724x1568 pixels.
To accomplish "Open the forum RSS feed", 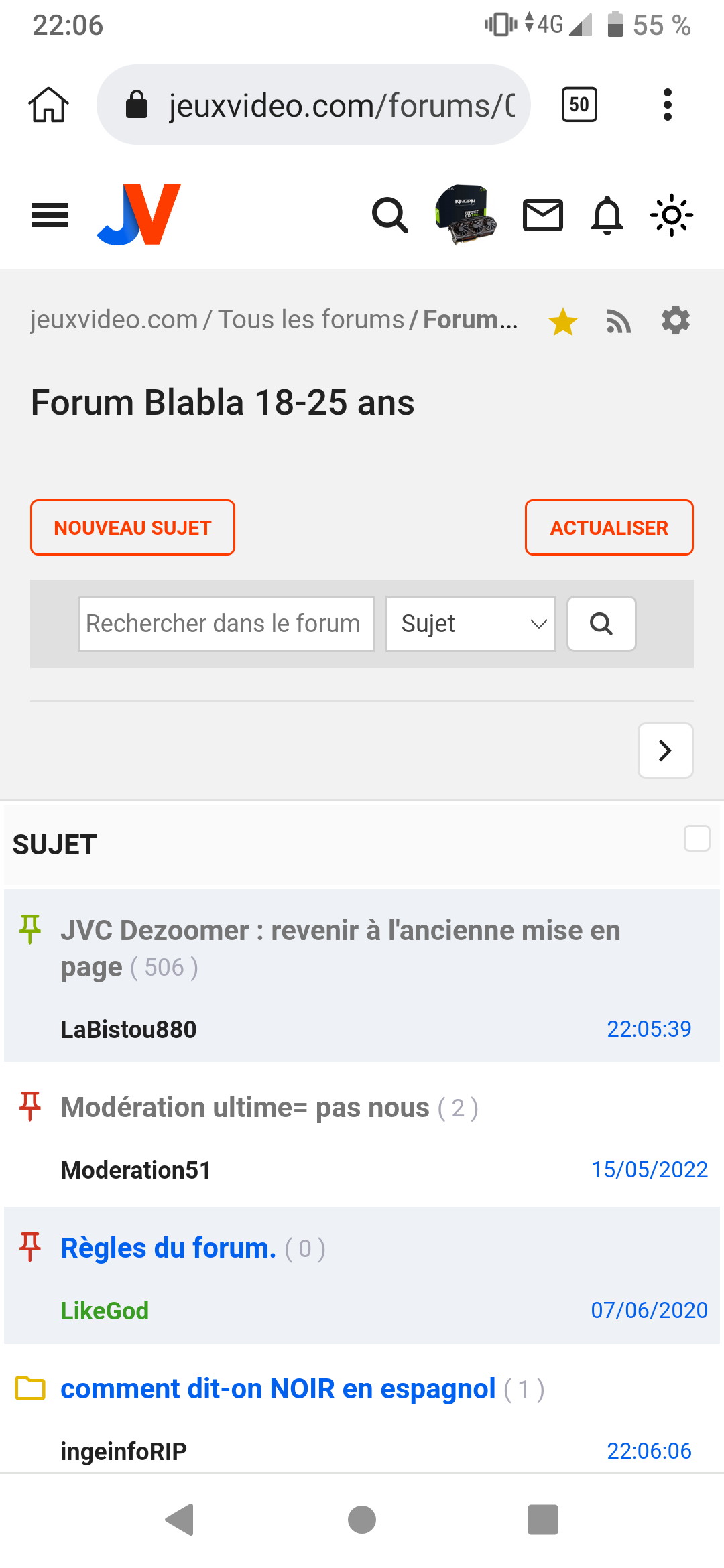I will tap(619, 321).
